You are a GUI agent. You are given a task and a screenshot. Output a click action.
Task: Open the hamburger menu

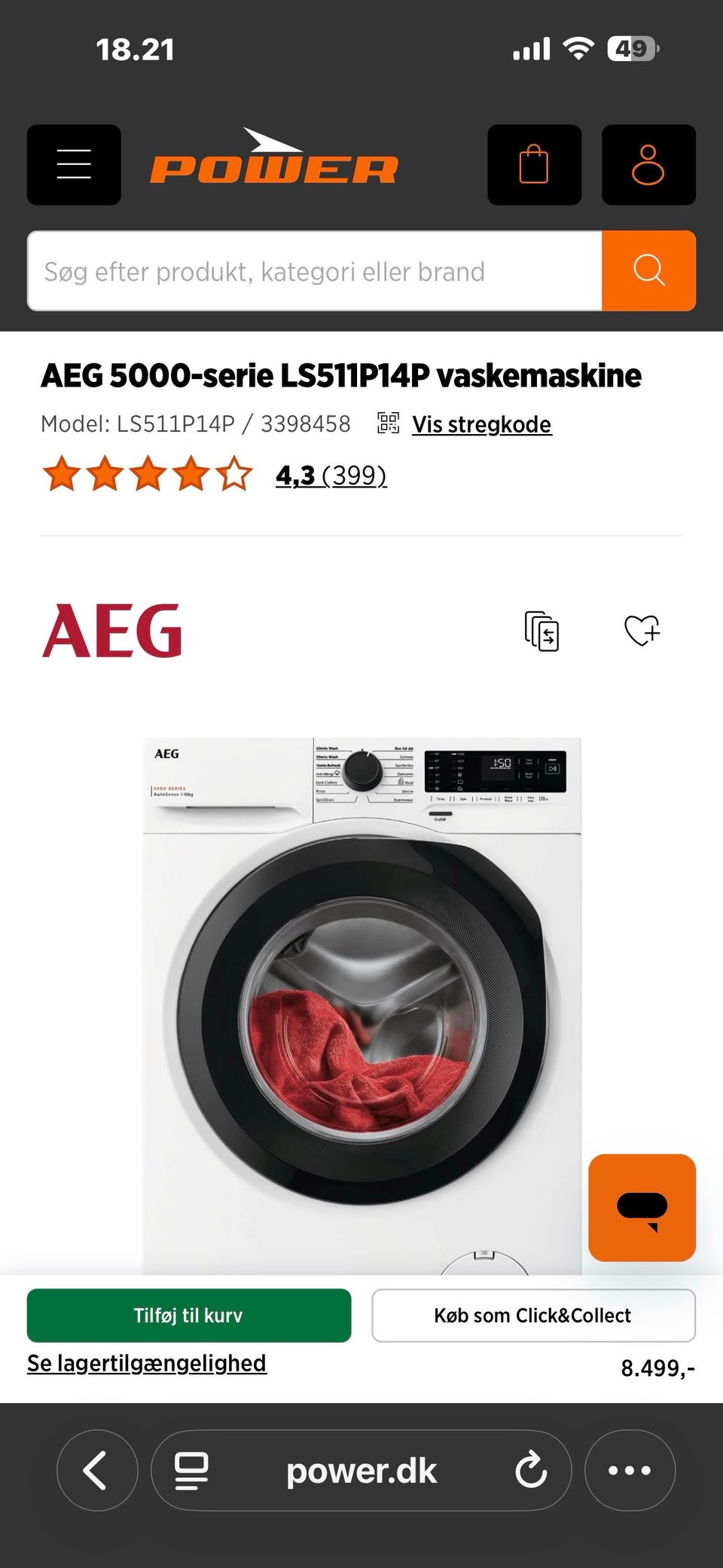point(74,164)
